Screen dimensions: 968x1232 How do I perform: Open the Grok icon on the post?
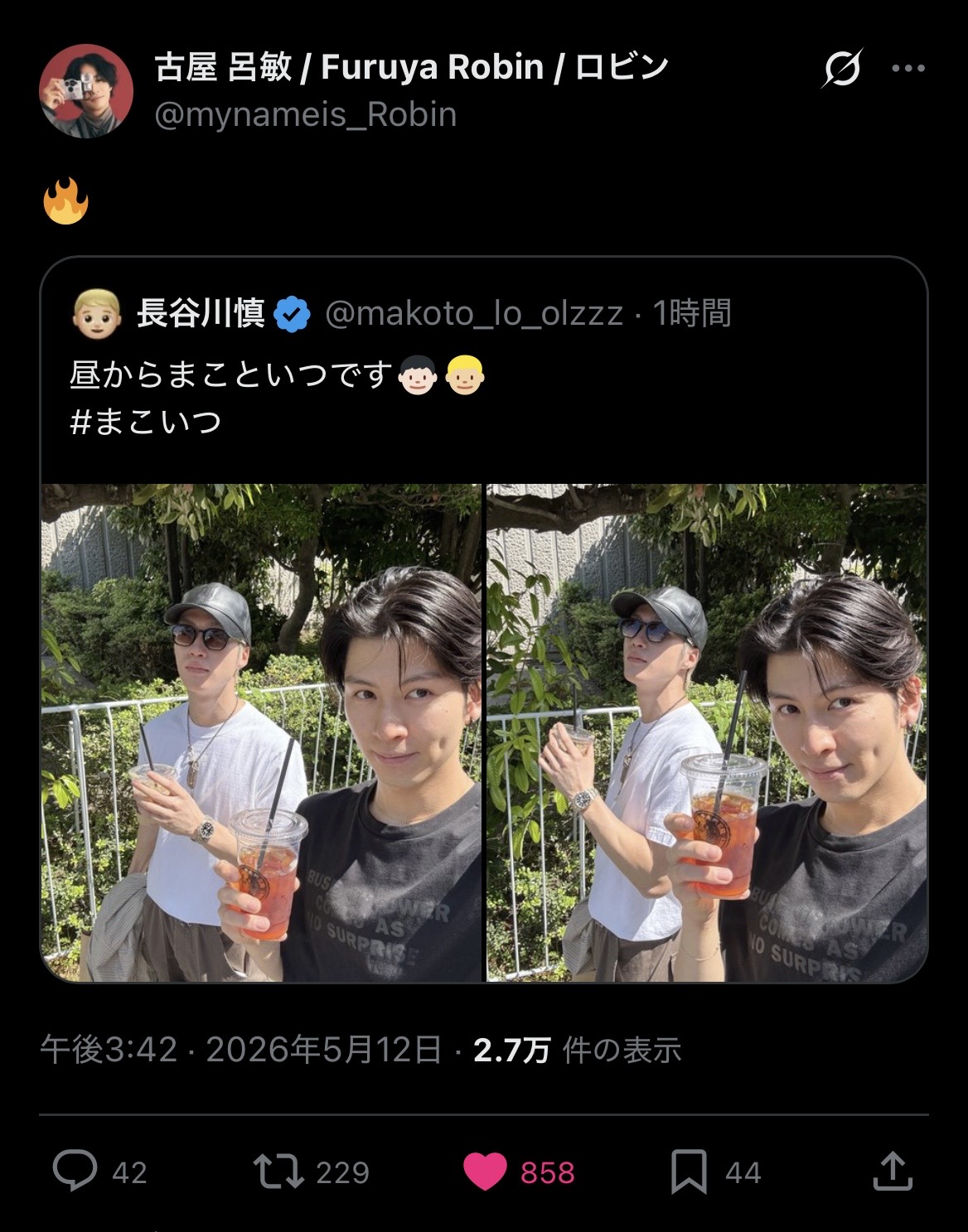pos(842,68)
